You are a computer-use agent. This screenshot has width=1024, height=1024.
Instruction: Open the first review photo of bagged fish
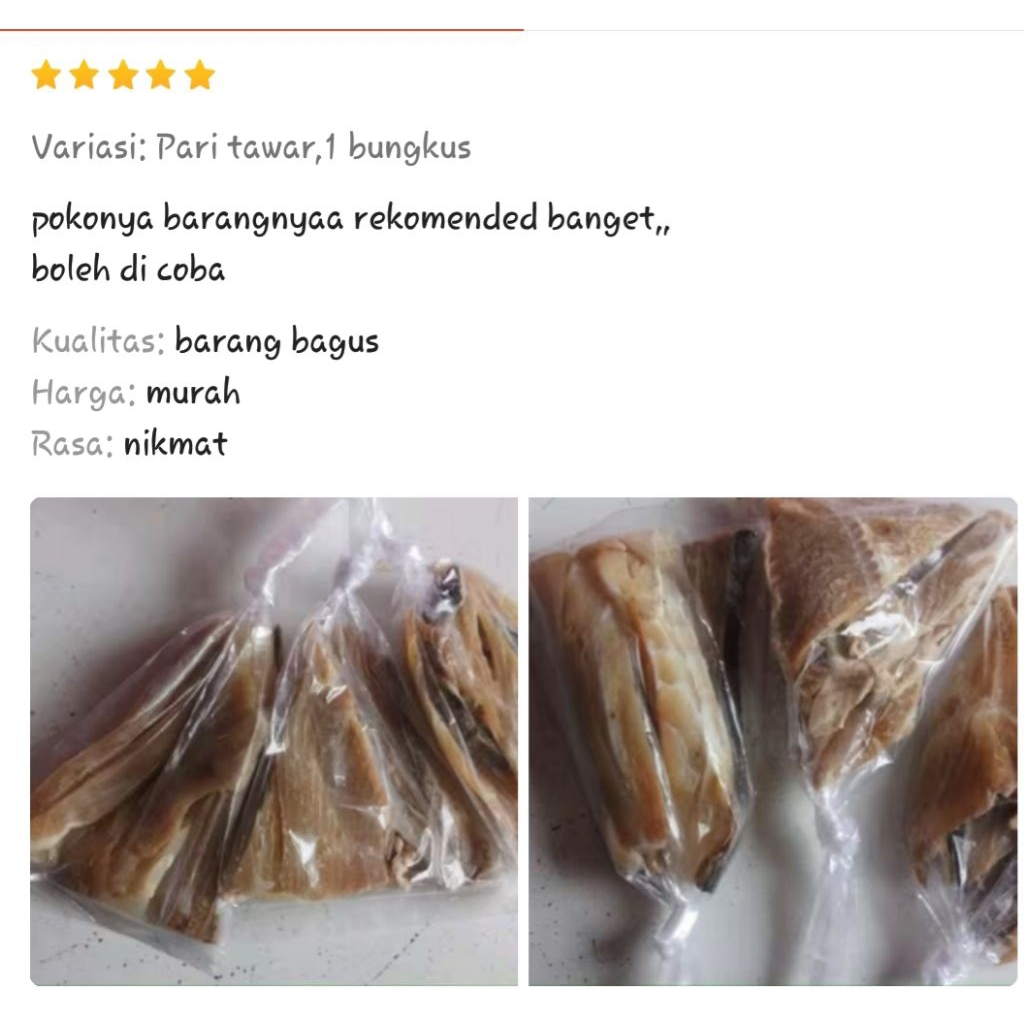tap(274, 741)
